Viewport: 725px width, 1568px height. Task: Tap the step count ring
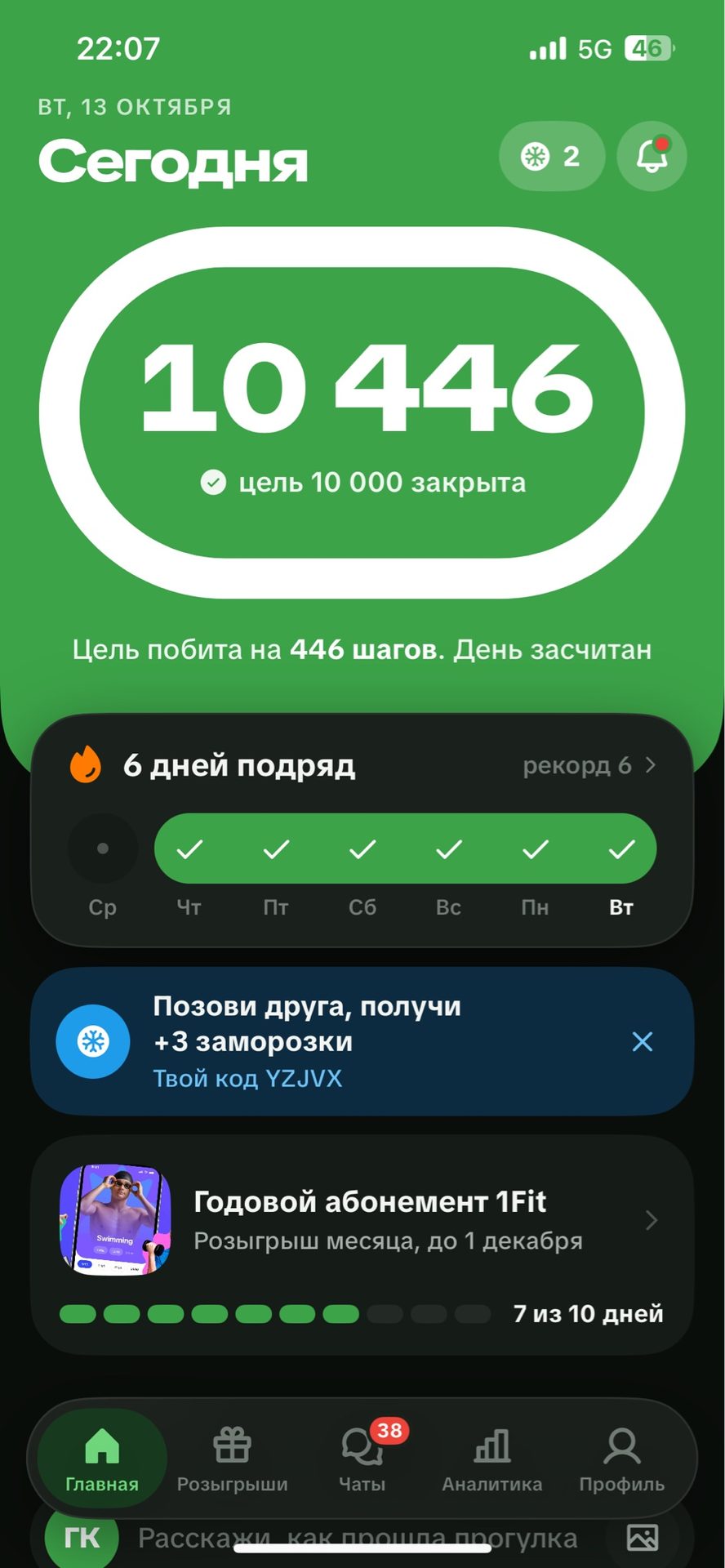click(x=362, y=412)
